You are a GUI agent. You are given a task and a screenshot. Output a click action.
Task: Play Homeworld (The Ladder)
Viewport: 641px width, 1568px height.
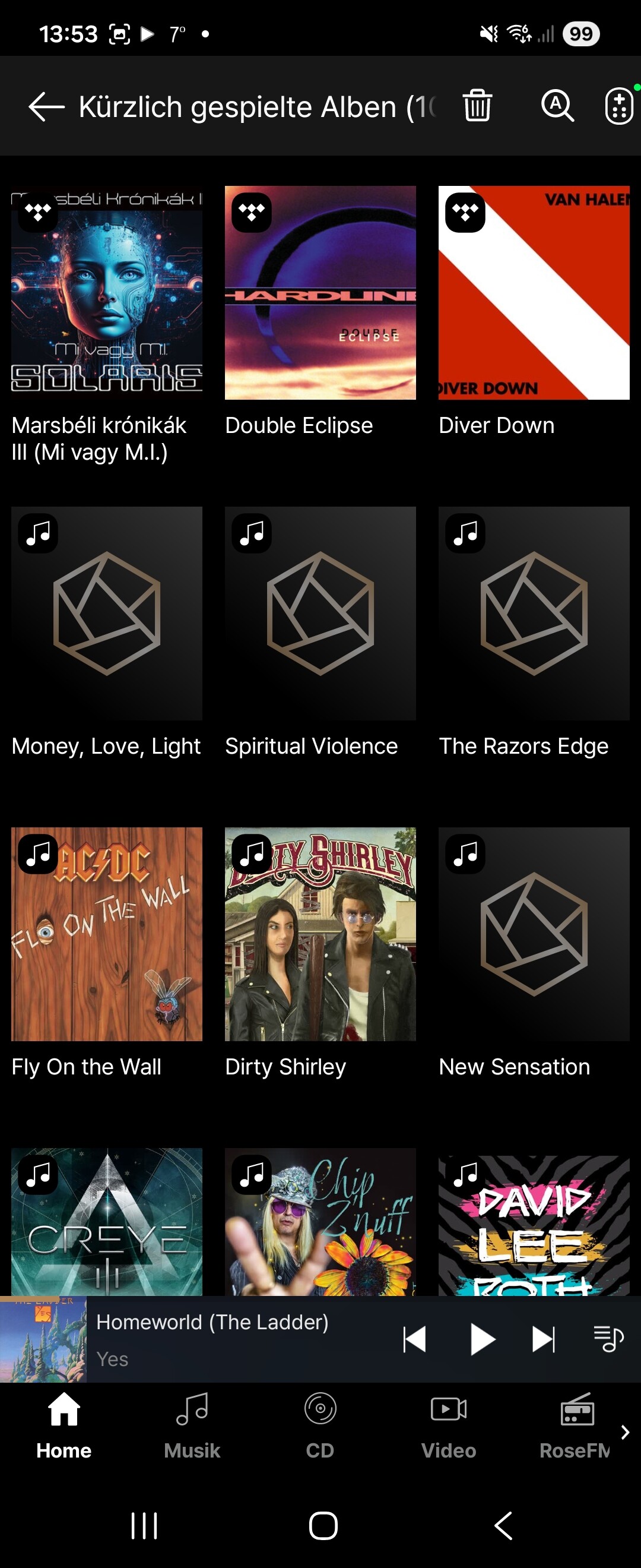(x=483, y=1340)
